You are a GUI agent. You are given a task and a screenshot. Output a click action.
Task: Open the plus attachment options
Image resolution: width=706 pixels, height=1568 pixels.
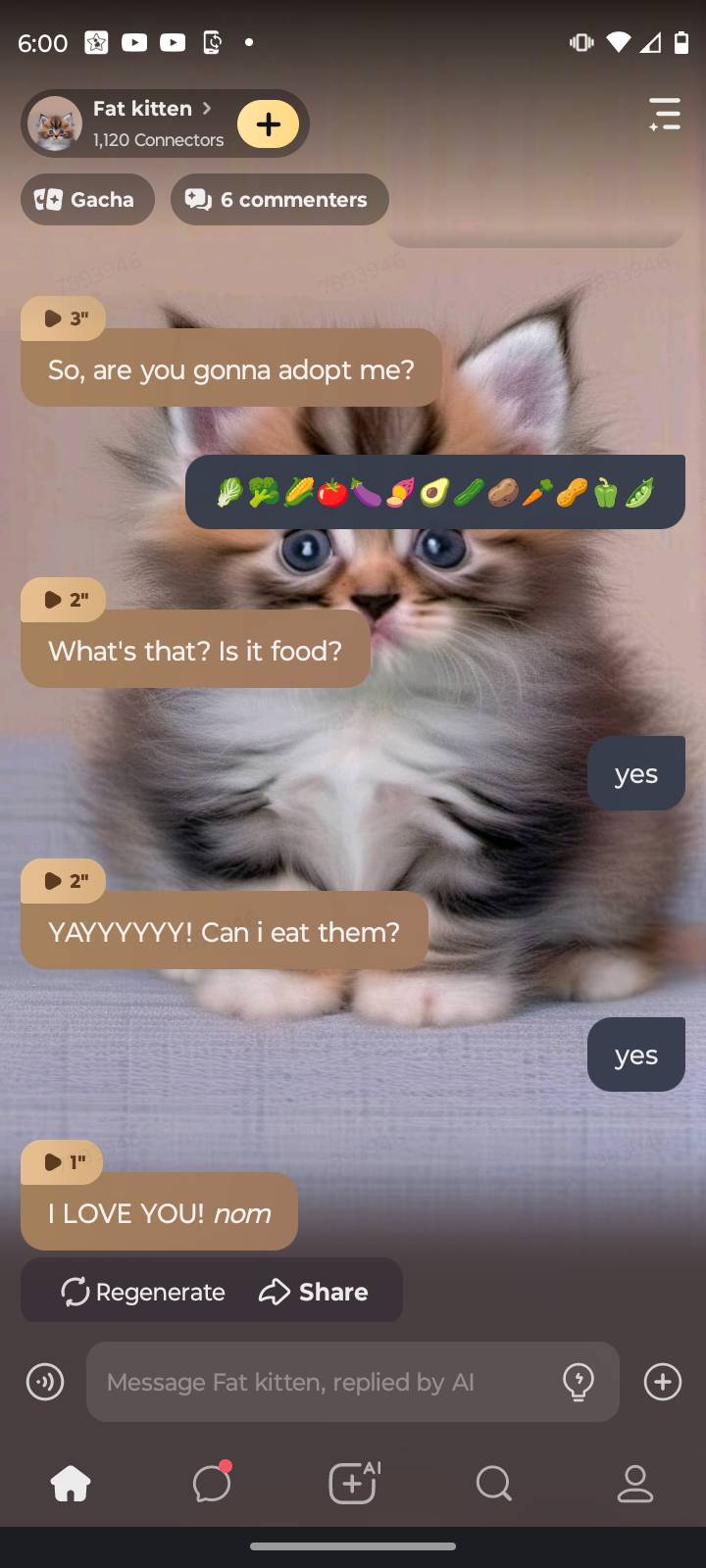pos(663,1382)
